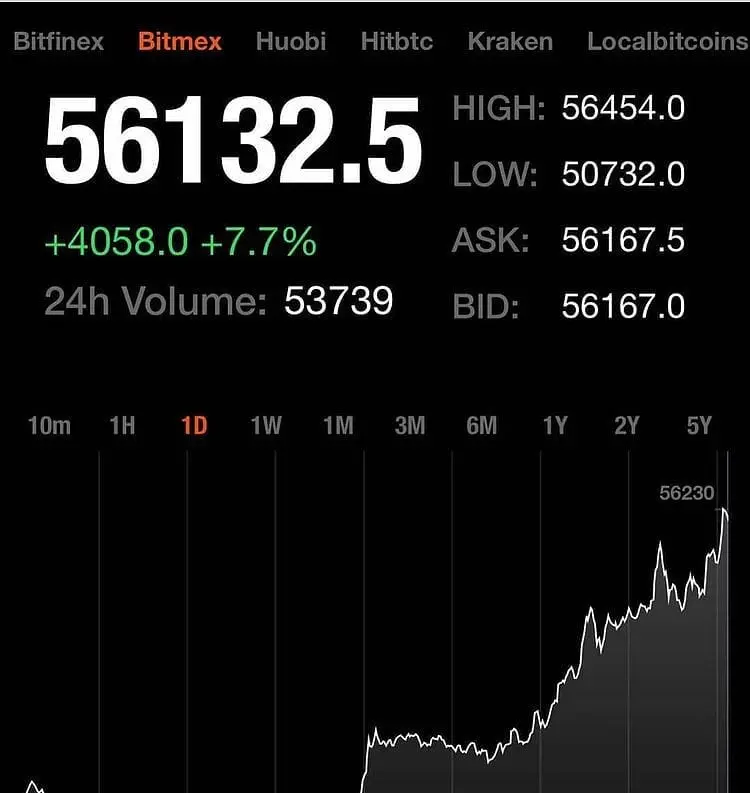The width and height of the screenshot is (750, 793).
Task: Show the 1H chart
Action: point(122,425)
